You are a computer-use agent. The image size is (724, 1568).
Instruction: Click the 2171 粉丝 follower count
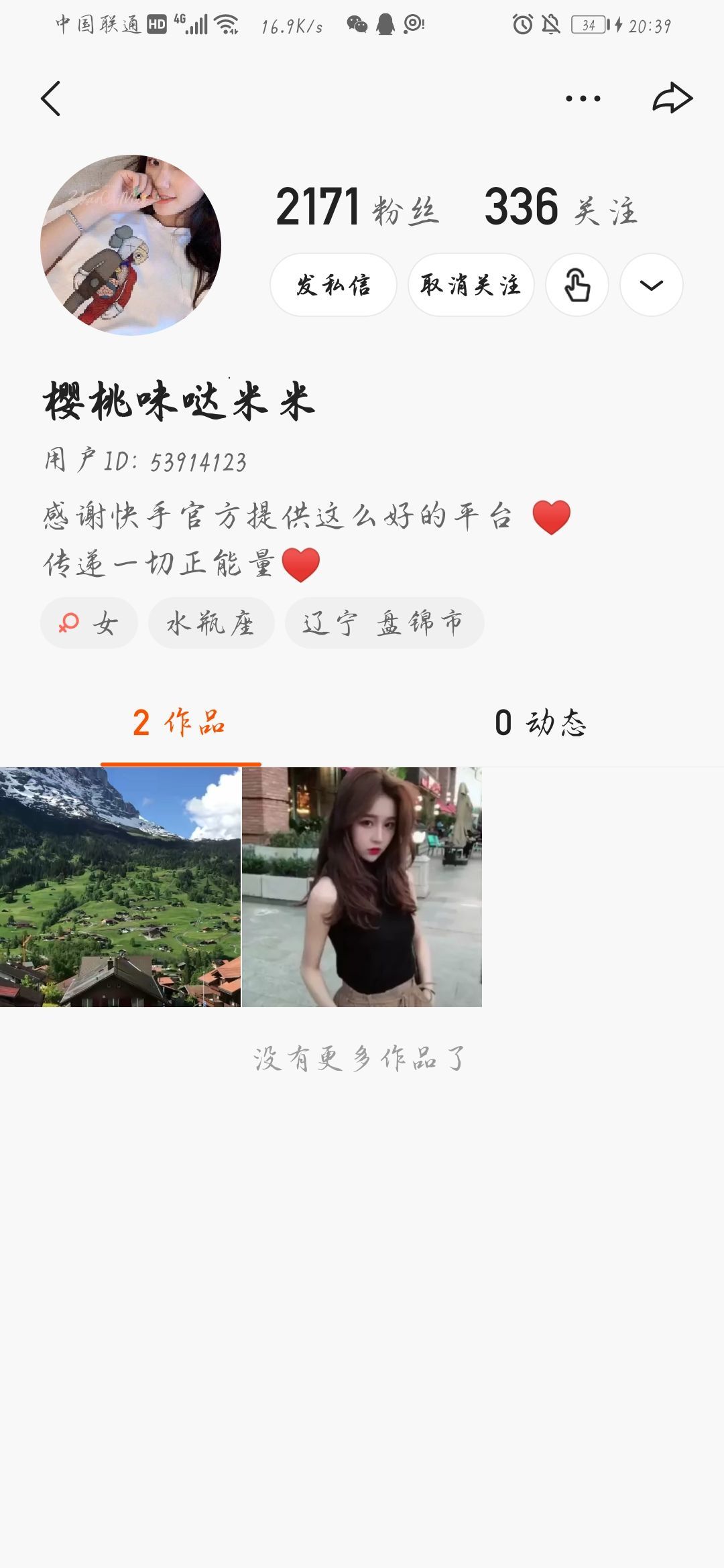click(357, 208)
